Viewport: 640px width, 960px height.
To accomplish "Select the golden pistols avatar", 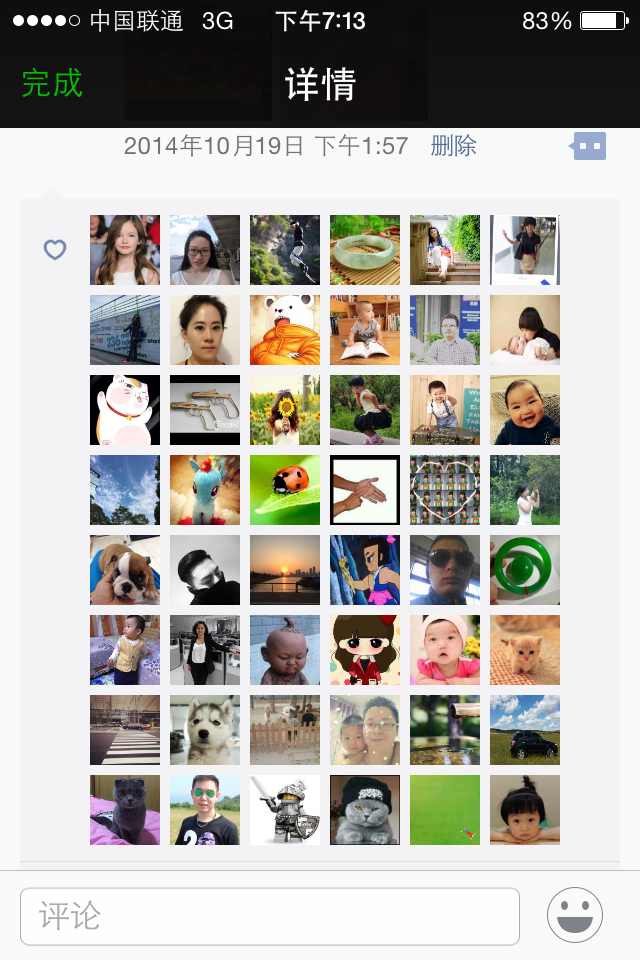I will click(x=205, y=410).
